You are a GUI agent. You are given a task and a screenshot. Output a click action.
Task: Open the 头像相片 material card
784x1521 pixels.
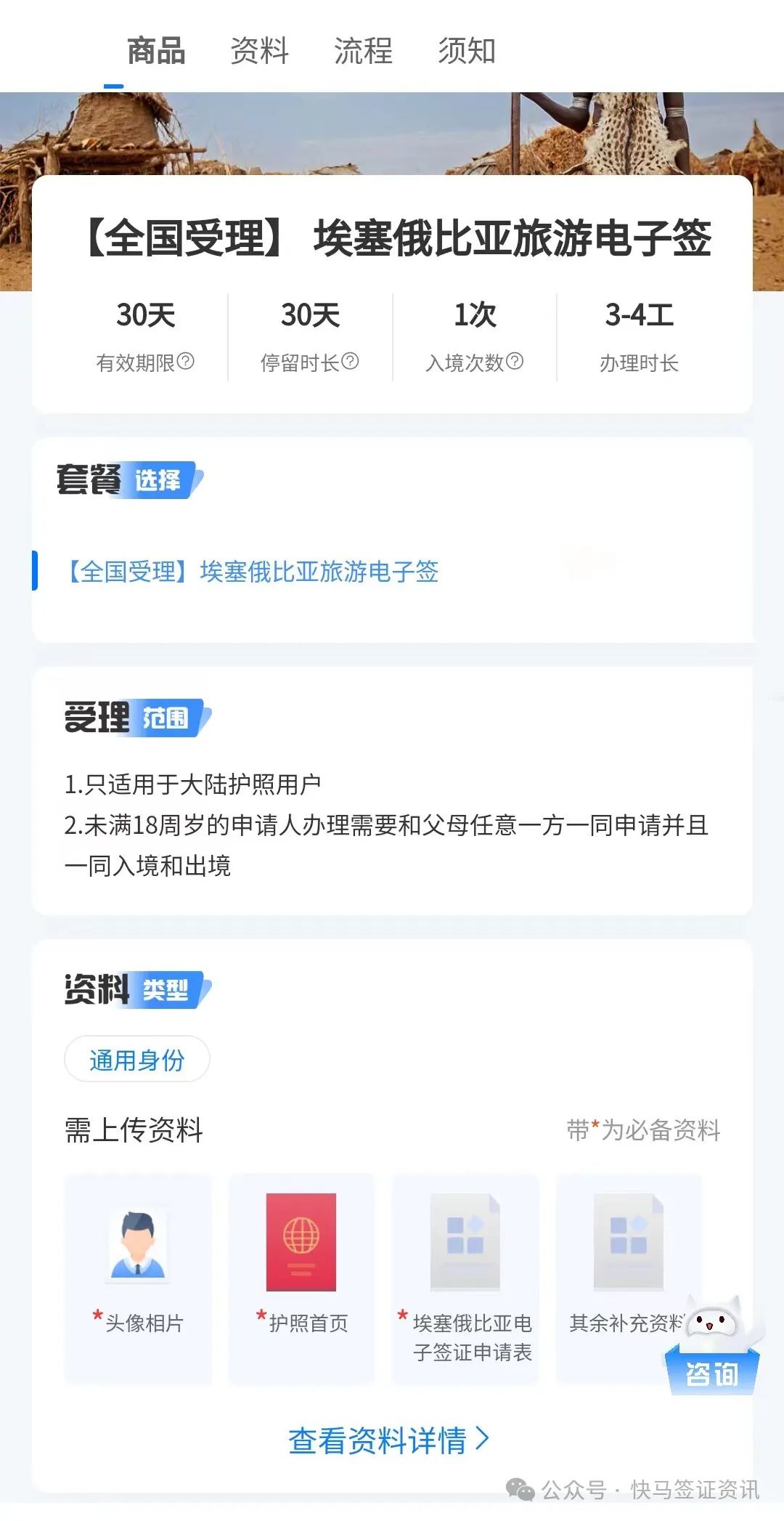click(138, 1277)
